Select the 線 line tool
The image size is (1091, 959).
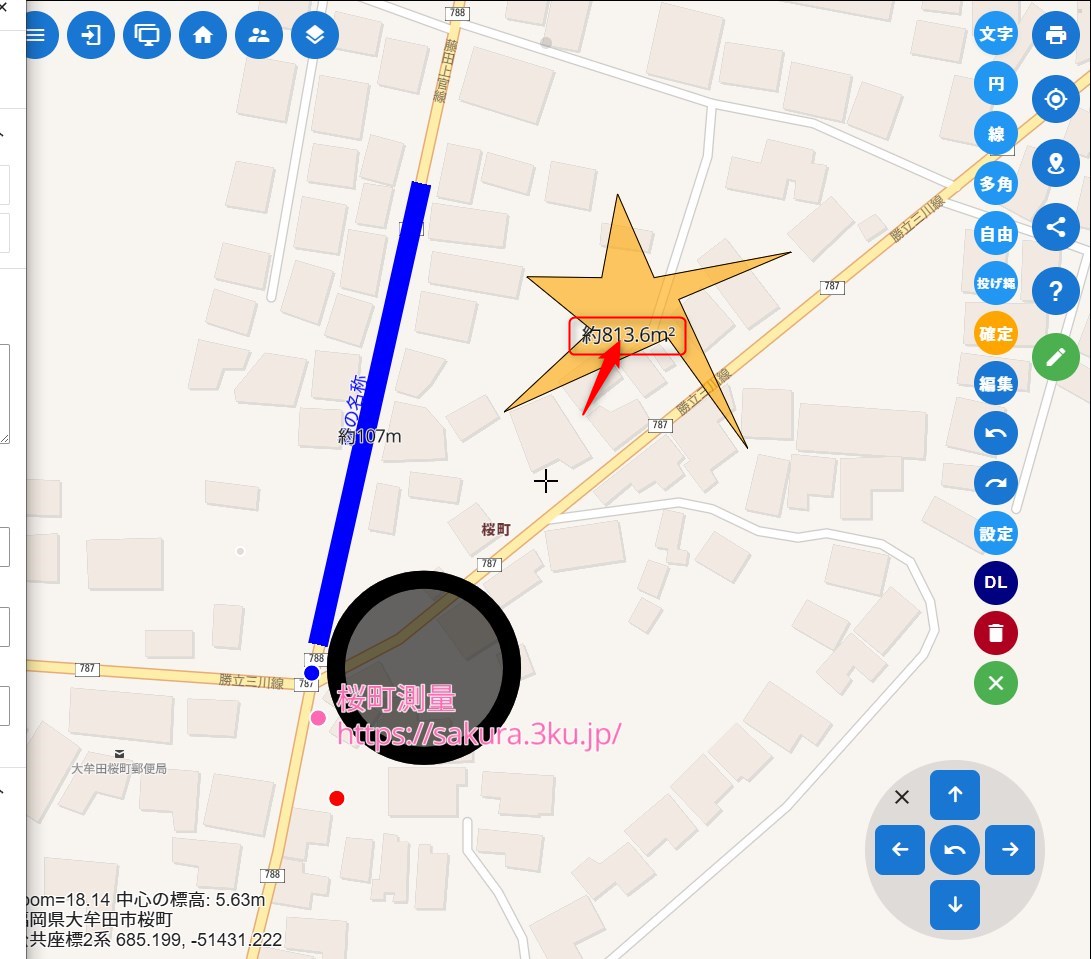pyautogui.click(x=996, y=134)
